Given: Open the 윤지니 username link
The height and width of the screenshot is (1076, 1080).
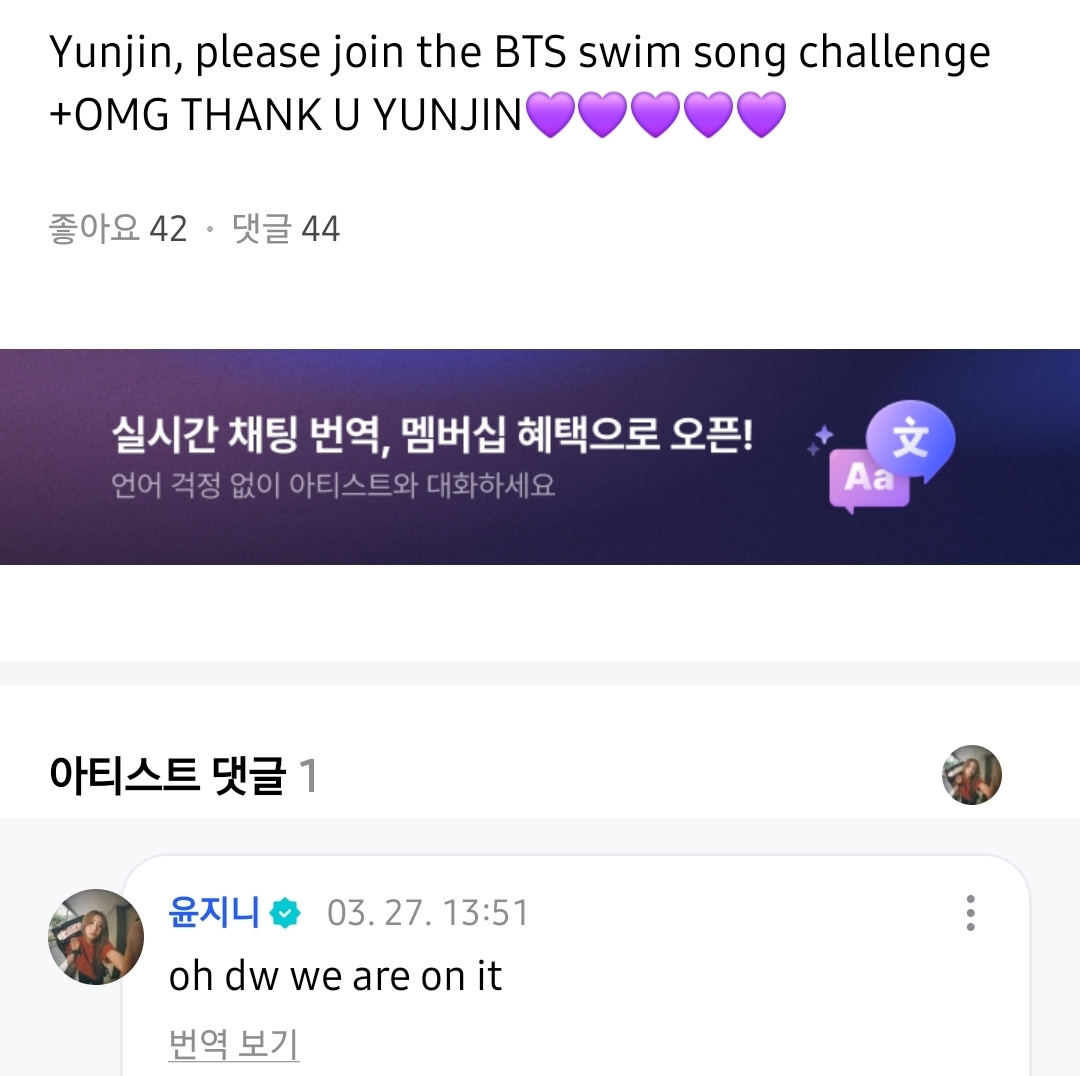Looking at the screenshot, I should 214,913.
